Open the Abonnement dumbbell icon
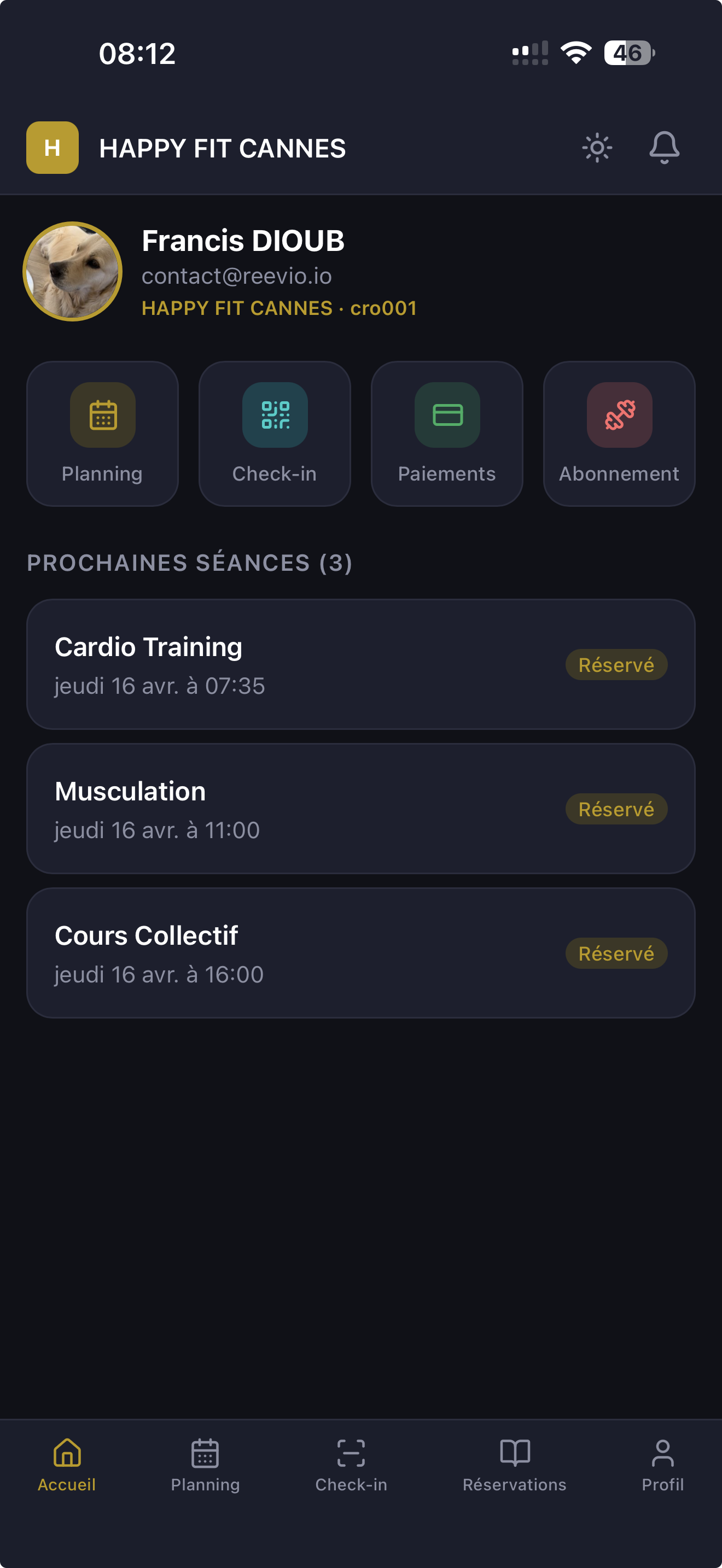The height and width of the screenshot is (1568, 722). tap(619, 414)
